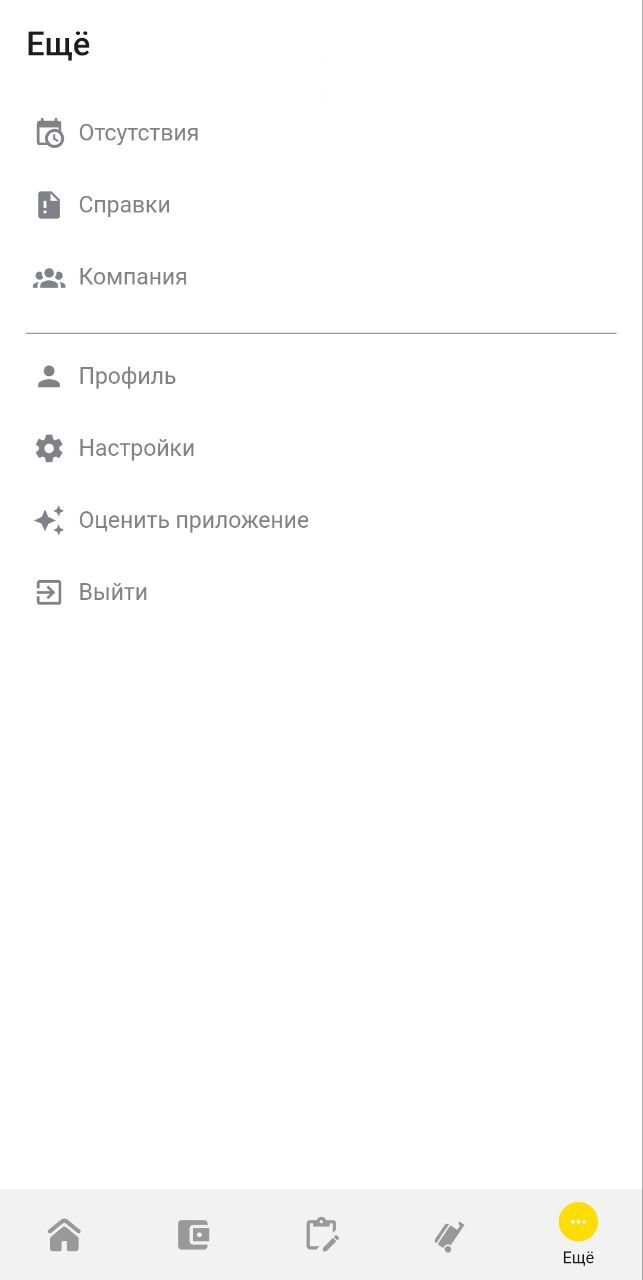Select the Ещё tab
This screenshot has width=643, height=1280.
[x=578, y=1235]
